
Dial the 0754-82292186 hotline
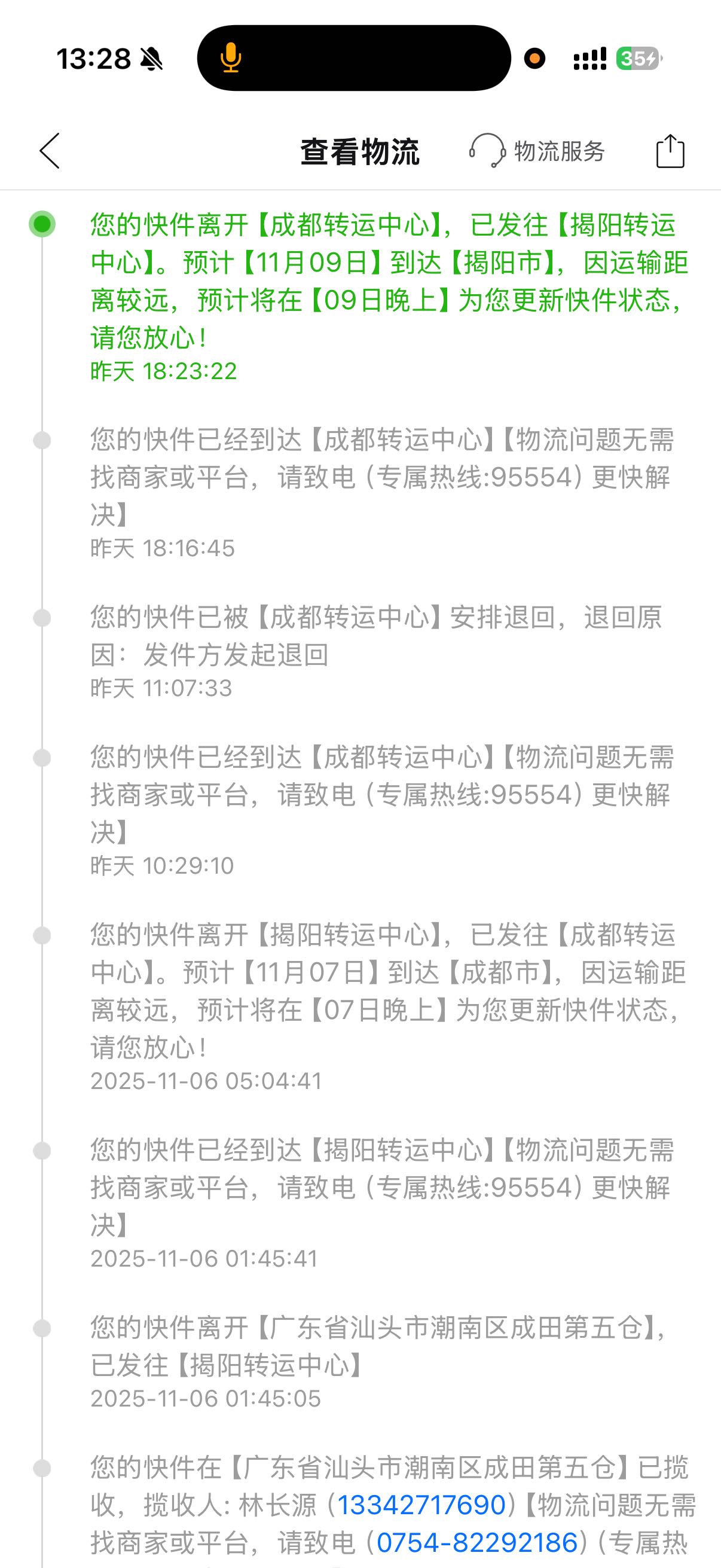[476, 1542]
